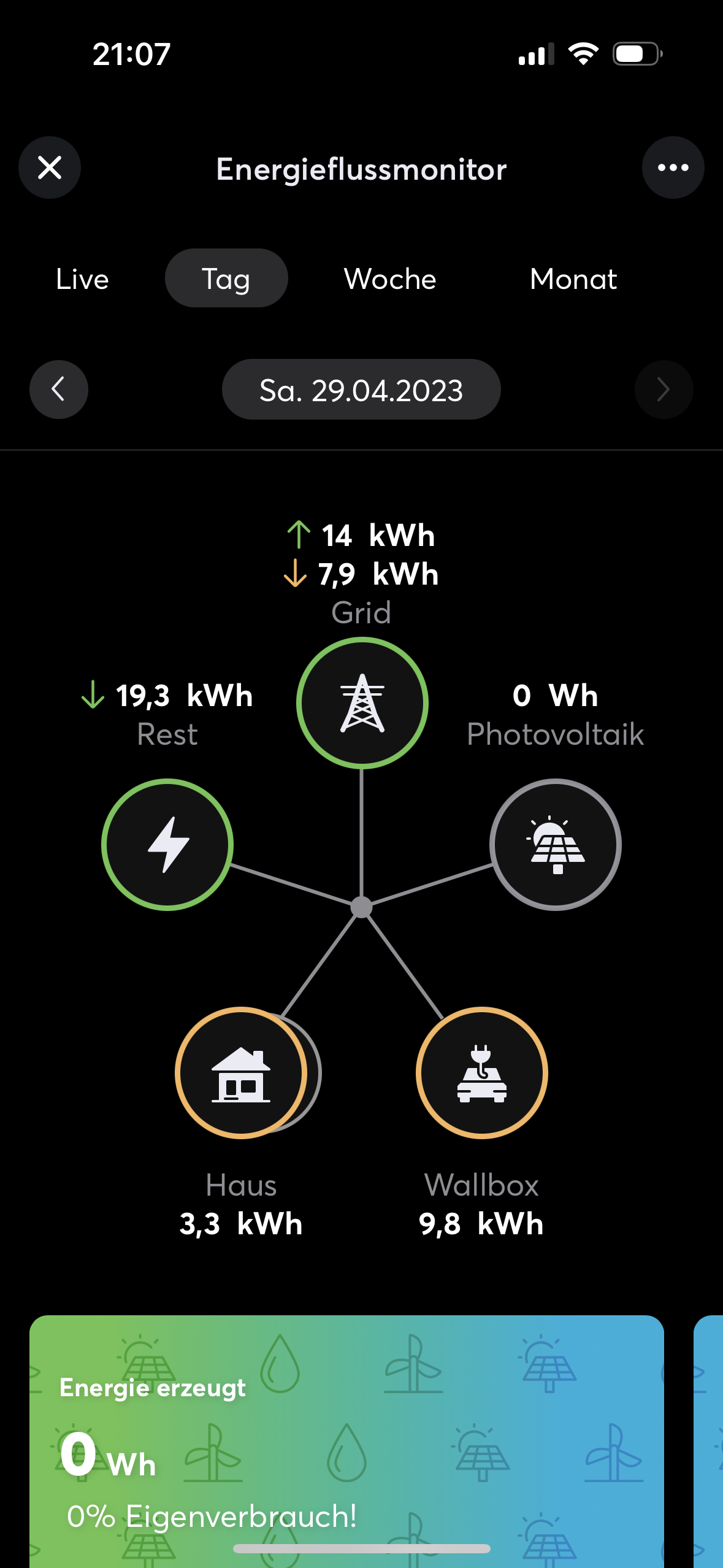Show the Monat overview
The width and height of the screenshot is (723, 1568).
pos(573,279)
